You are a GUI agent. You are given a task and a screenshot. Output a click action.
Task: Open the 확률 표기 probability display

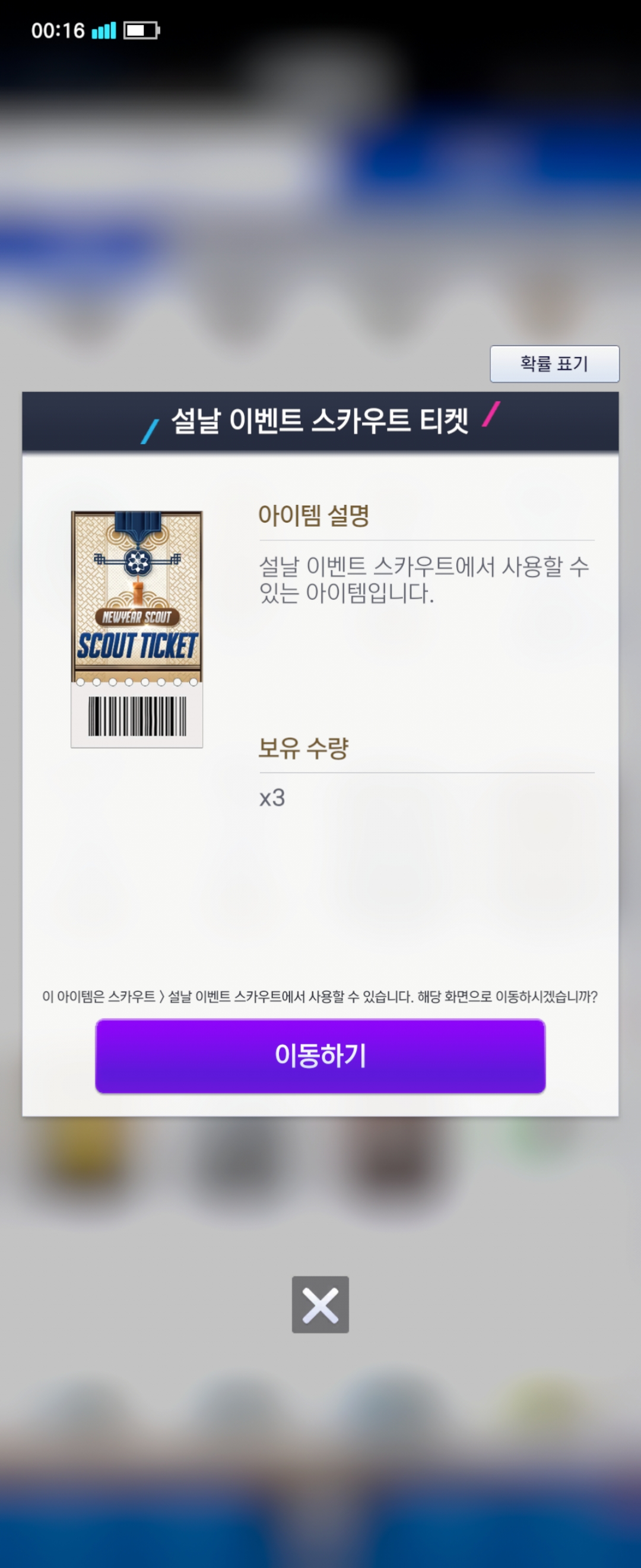click(554, 364)
